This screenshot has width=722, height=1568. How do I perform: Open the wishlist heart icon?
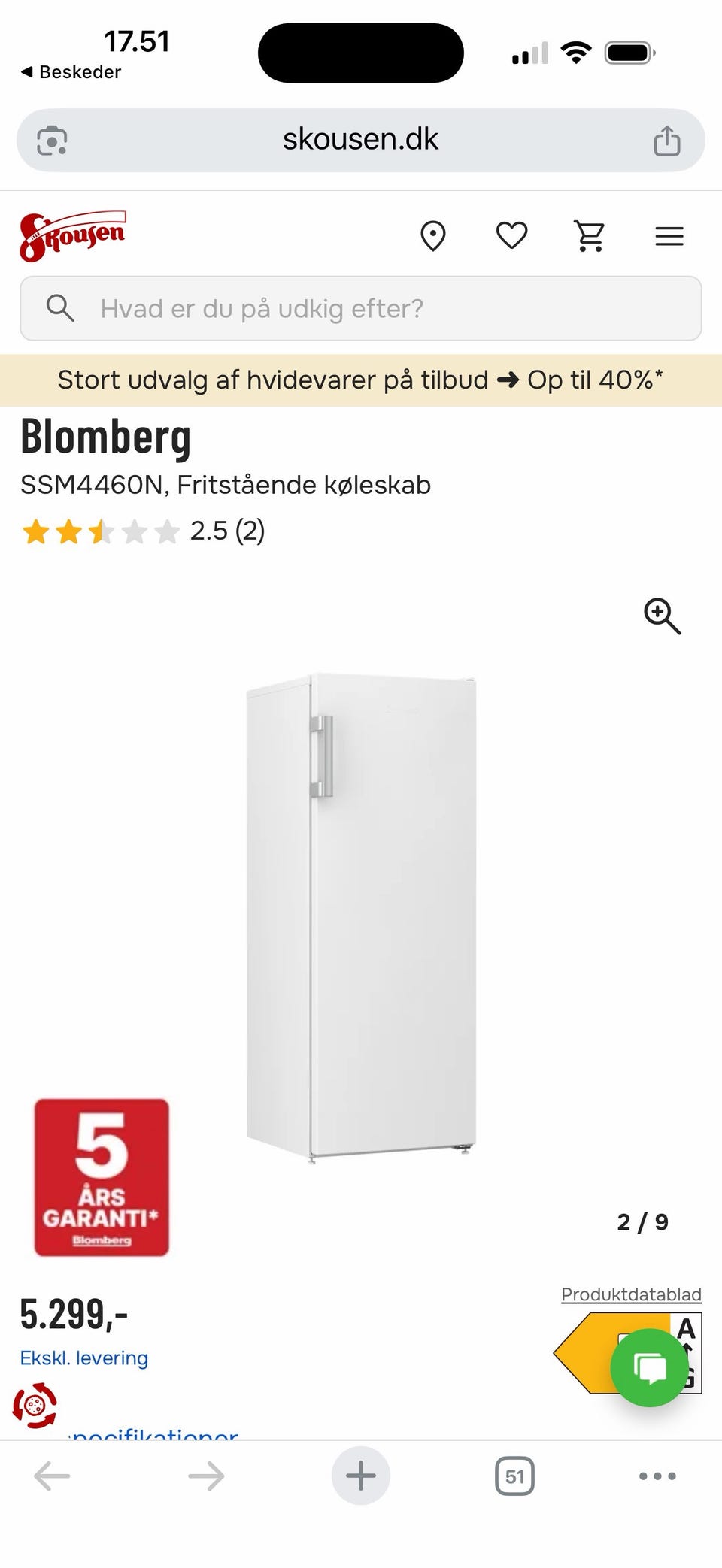[511, 236]
